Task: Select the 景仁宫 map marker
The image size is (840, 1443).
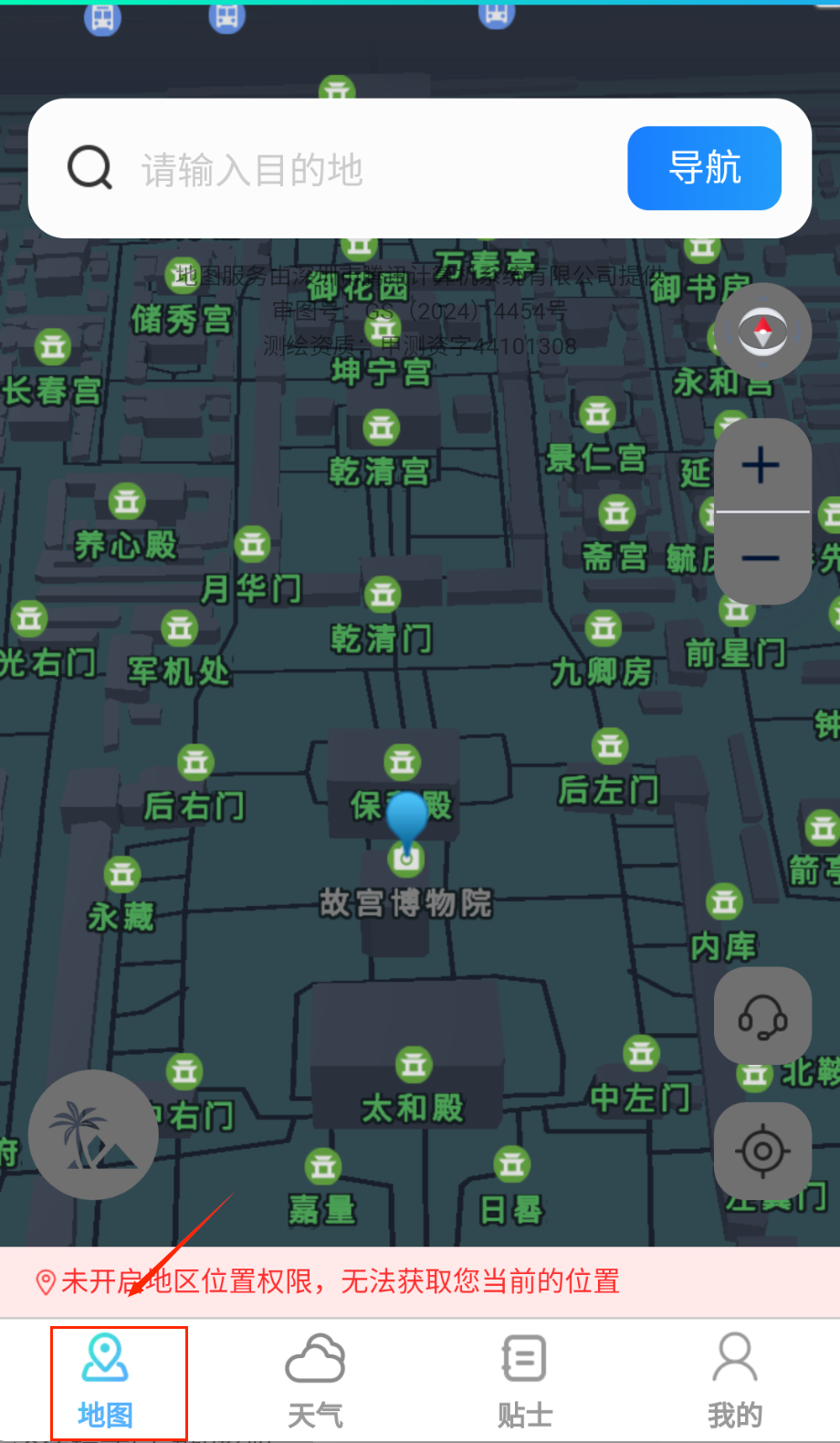Action: (x=597, y=416)
